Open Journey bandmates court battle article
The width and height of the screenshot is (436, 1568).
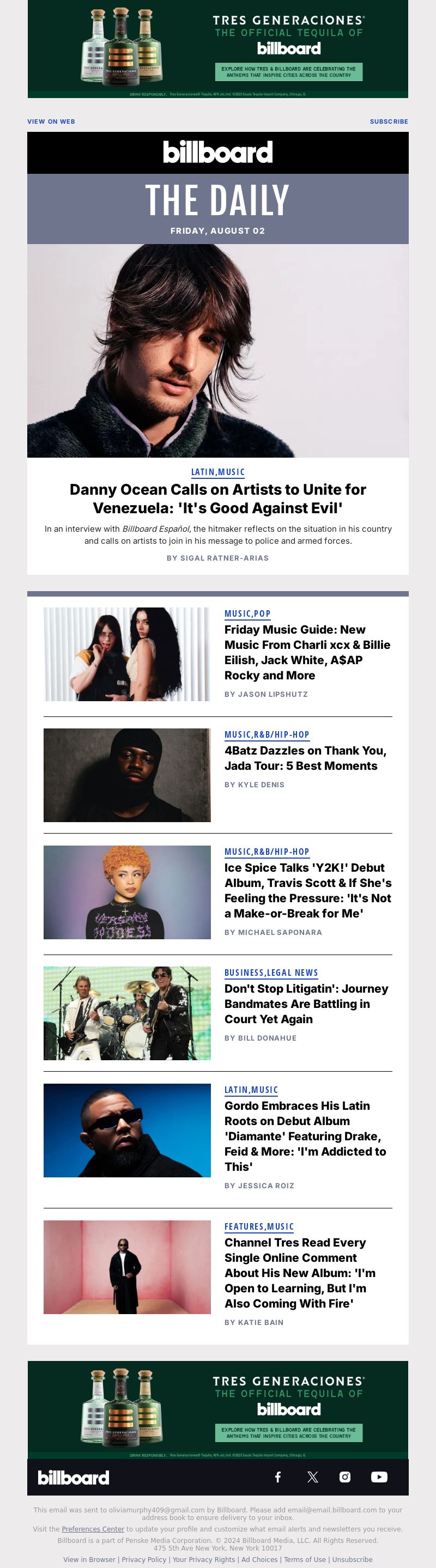306,1003
